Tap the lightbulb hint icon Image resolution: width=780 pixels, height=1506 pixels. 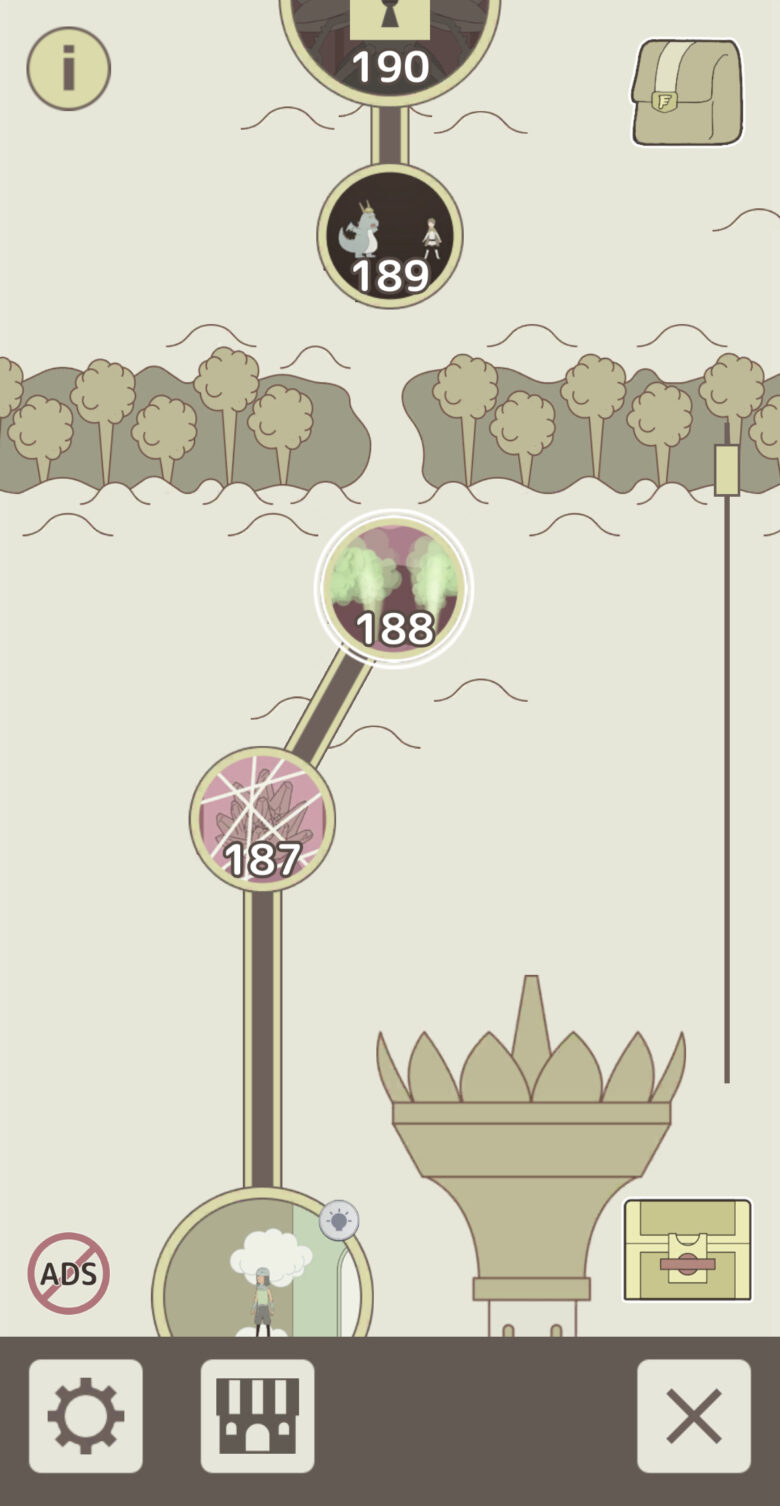coord(339,1220)
